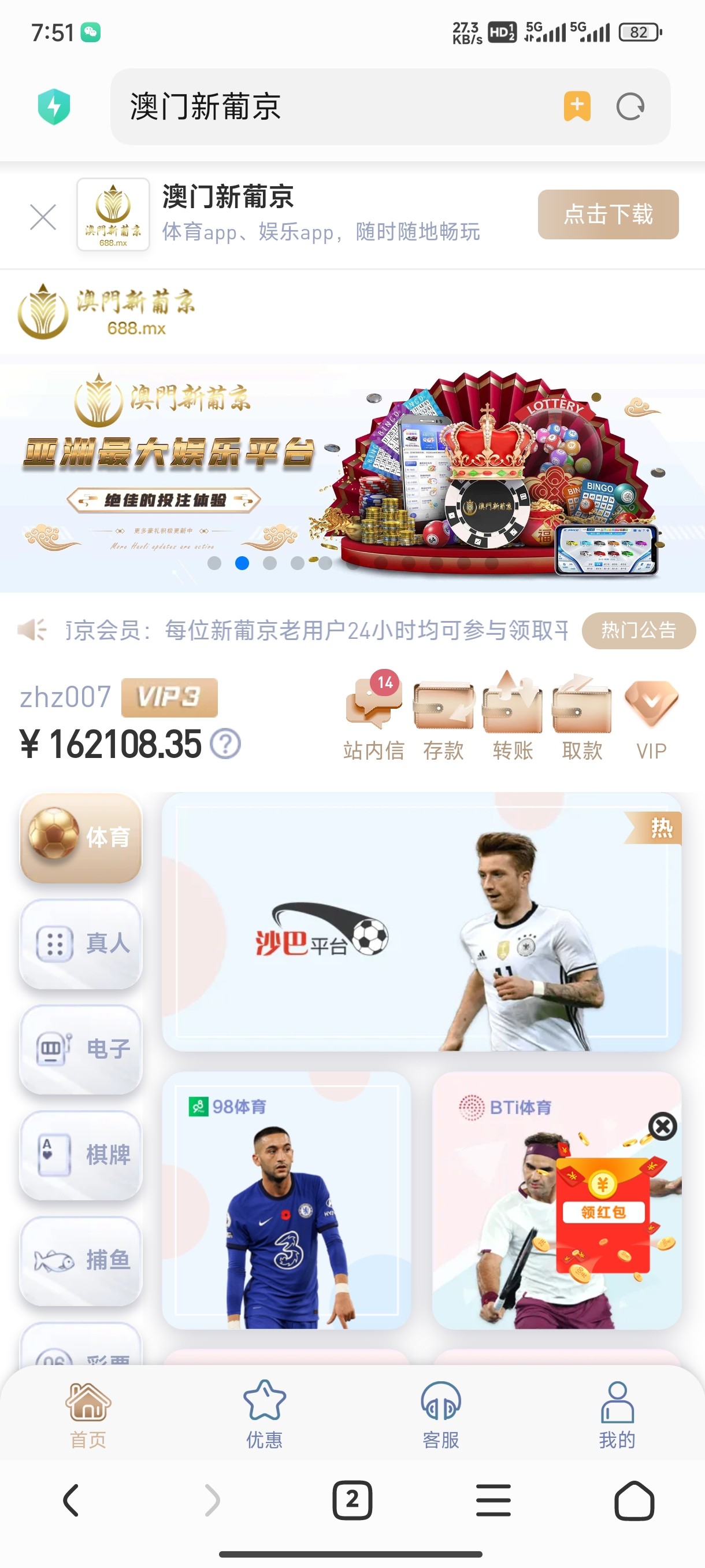Image resolution: width=705 pixels, height=1568 pixels.
Task: Open the 站内信 inbox icon
Action: click(373, 709)
